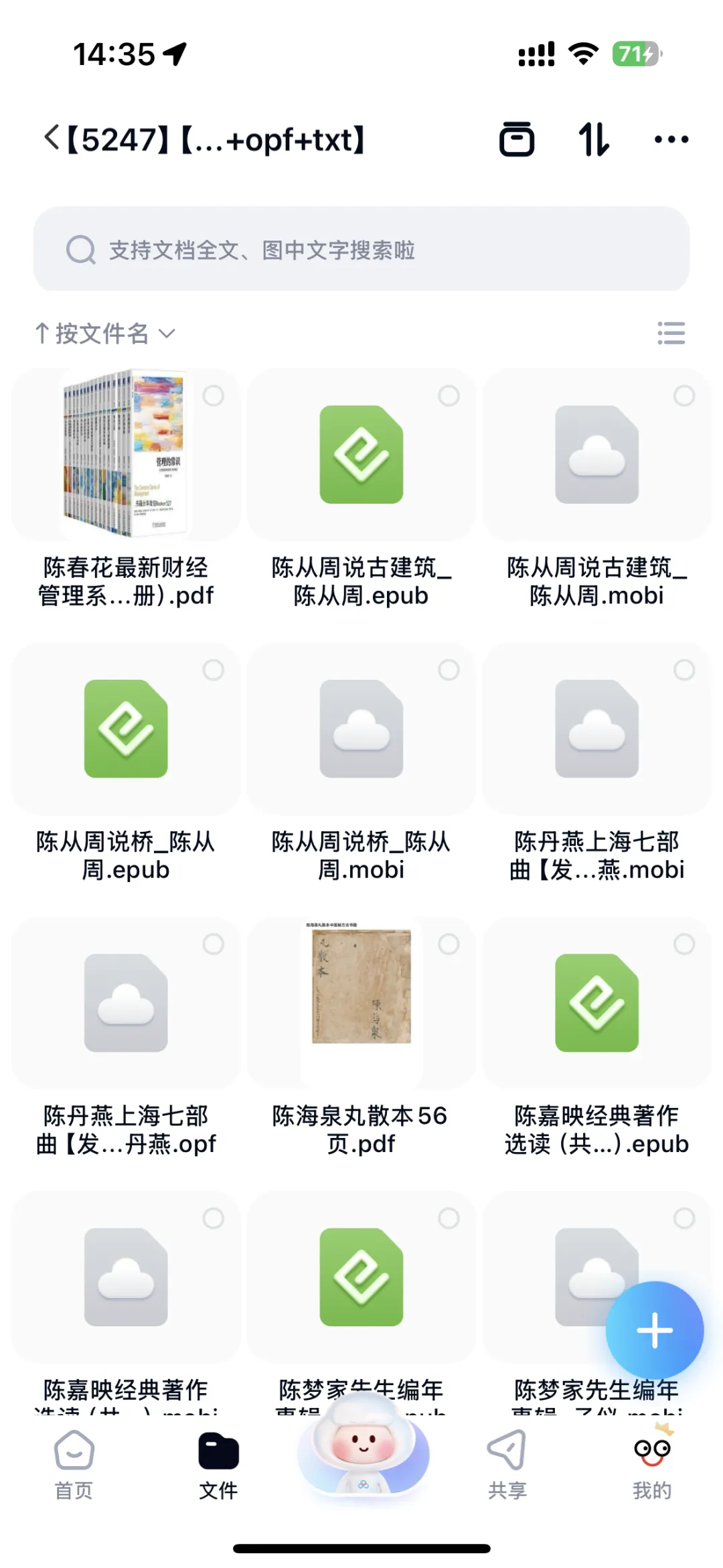
Task: Open 陈从周说古建筑_陈从周.epub
Action: click(361, 489)
